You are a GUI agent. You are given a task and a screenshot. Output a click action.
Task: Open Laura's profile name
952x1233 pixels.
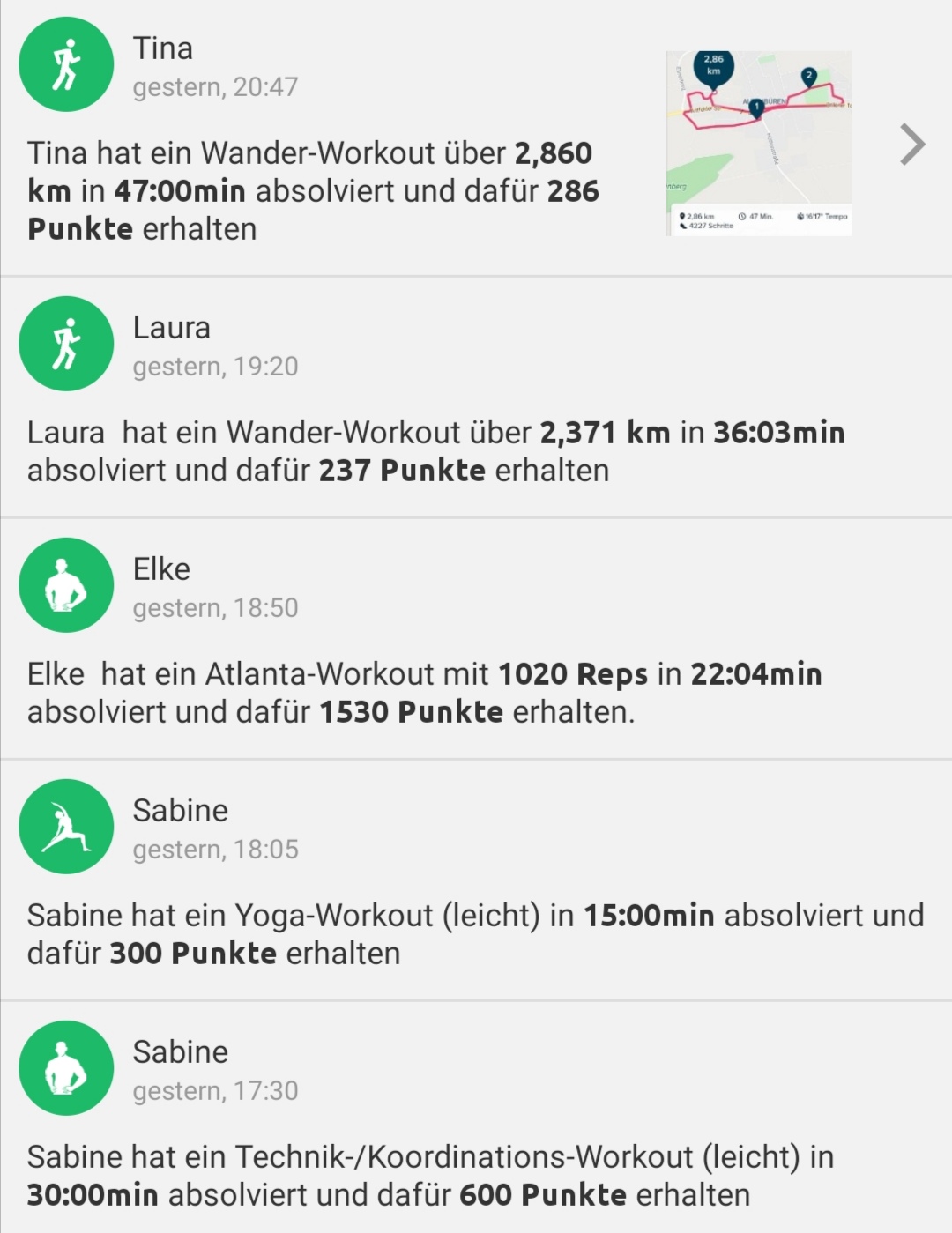coord(171,328)
